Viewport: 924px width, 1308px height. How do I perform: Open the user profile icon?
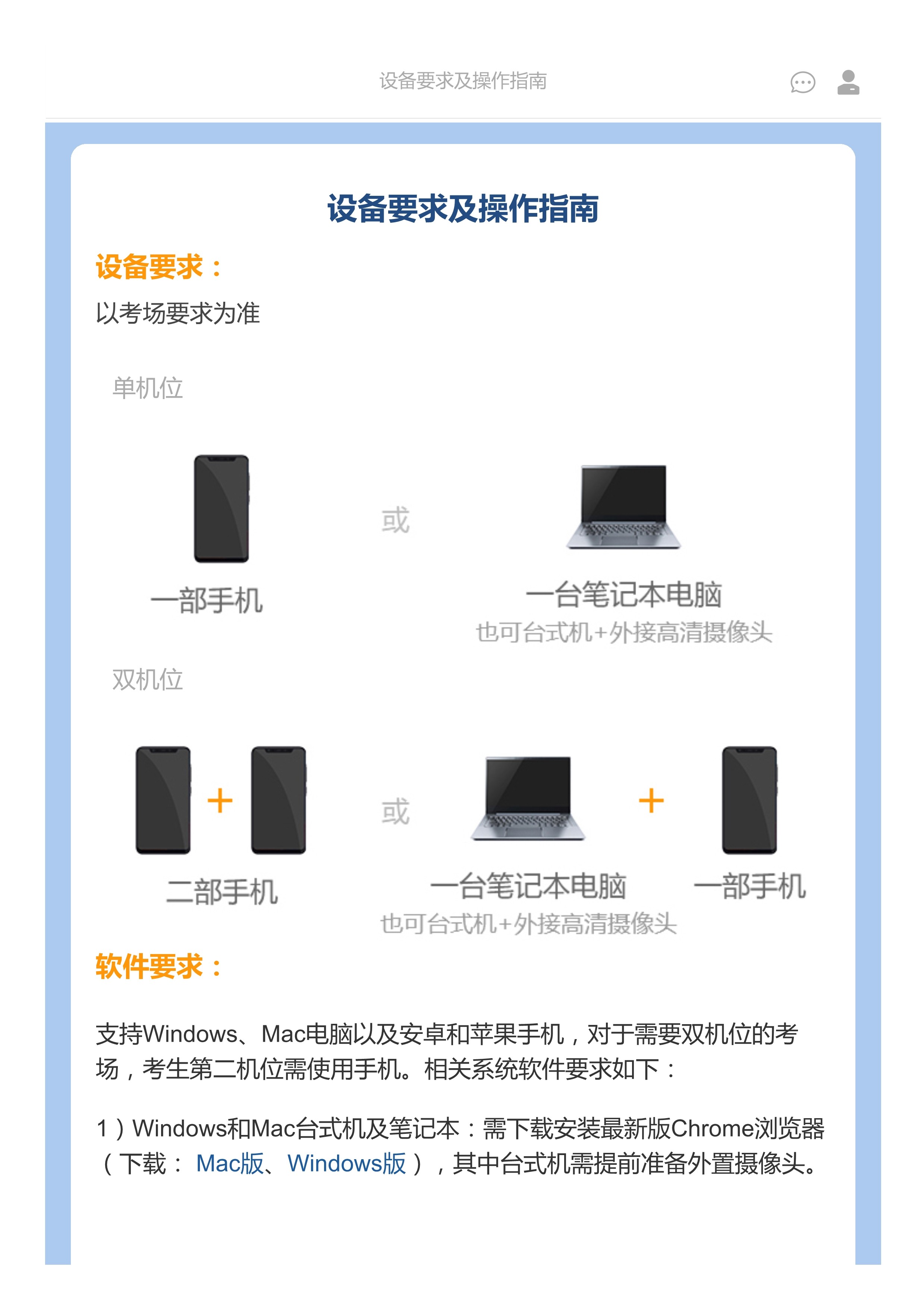848,82
